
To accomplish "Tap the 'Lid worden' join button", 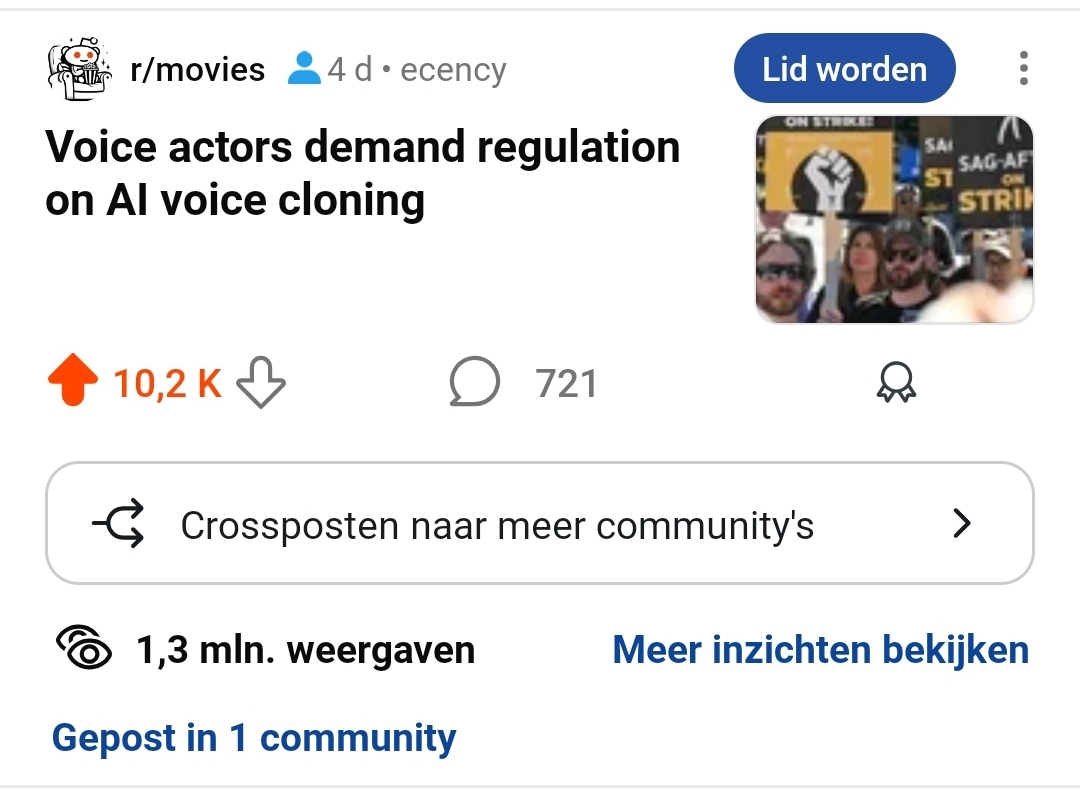I will (x=844, y=69).
